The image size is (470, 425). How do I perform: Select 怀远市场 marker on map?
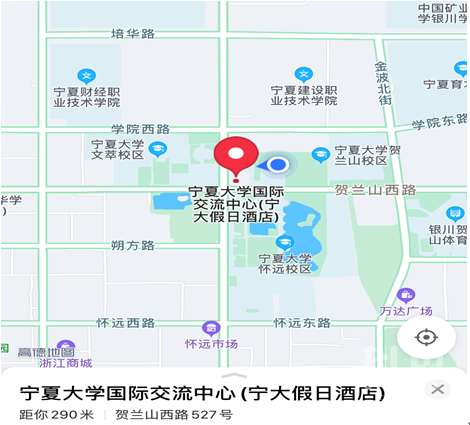(x=211, y=328)
